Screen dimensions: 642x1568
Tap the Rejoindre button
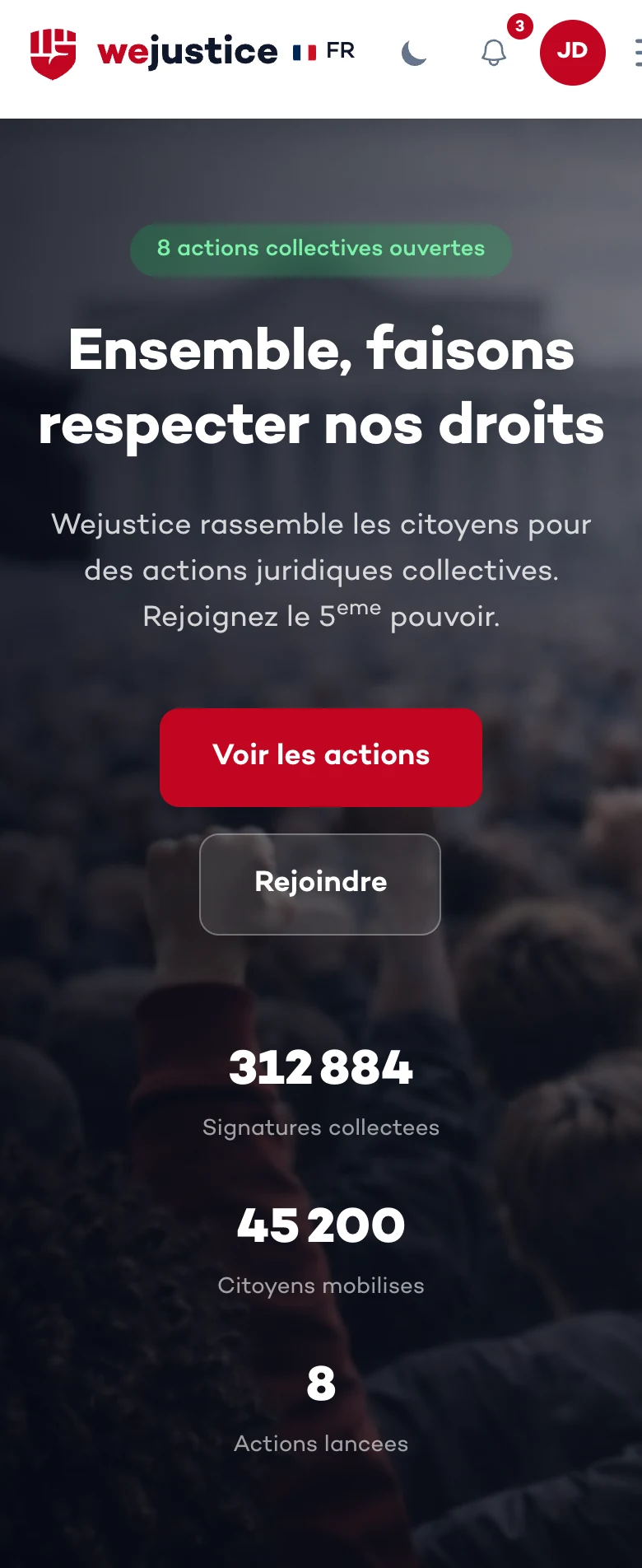point(320,884)
